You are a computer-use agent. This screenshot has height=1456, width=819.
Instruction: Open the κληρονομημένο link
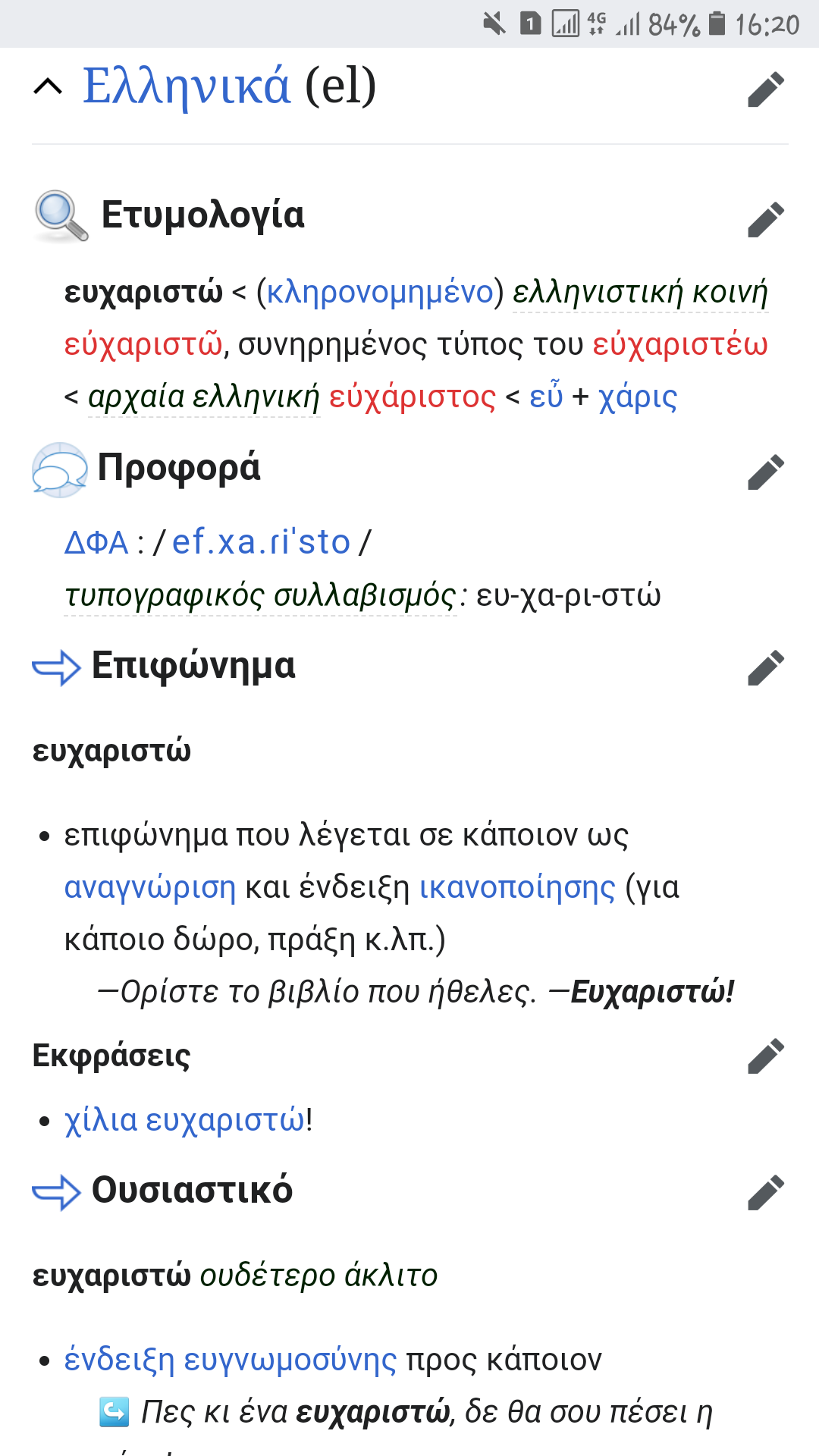pos(380,292)
